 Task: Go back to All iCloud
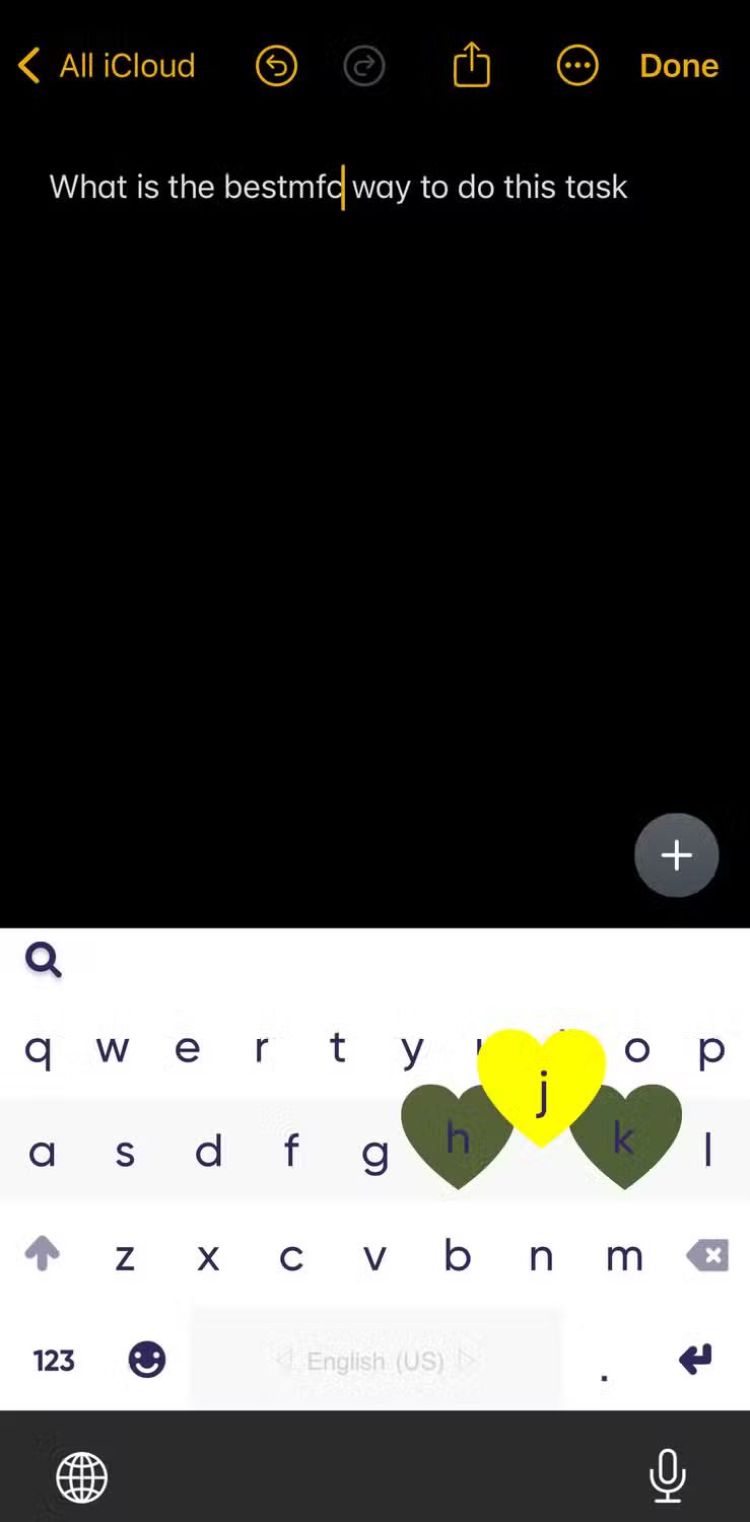(107, 66)
